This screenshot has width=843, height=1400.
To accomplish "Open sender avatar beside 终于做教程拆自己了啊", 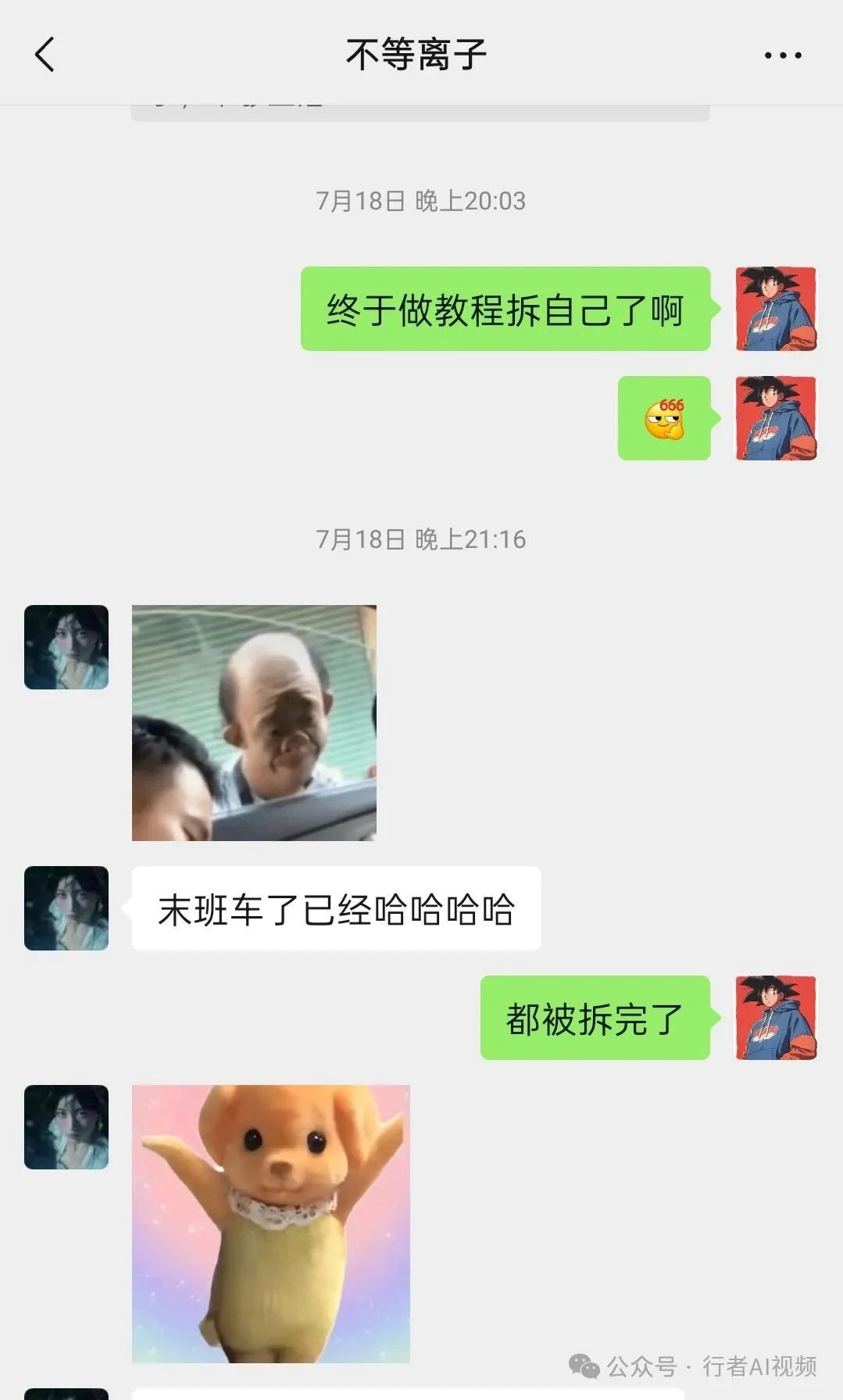I will click(x=775, y=309).
